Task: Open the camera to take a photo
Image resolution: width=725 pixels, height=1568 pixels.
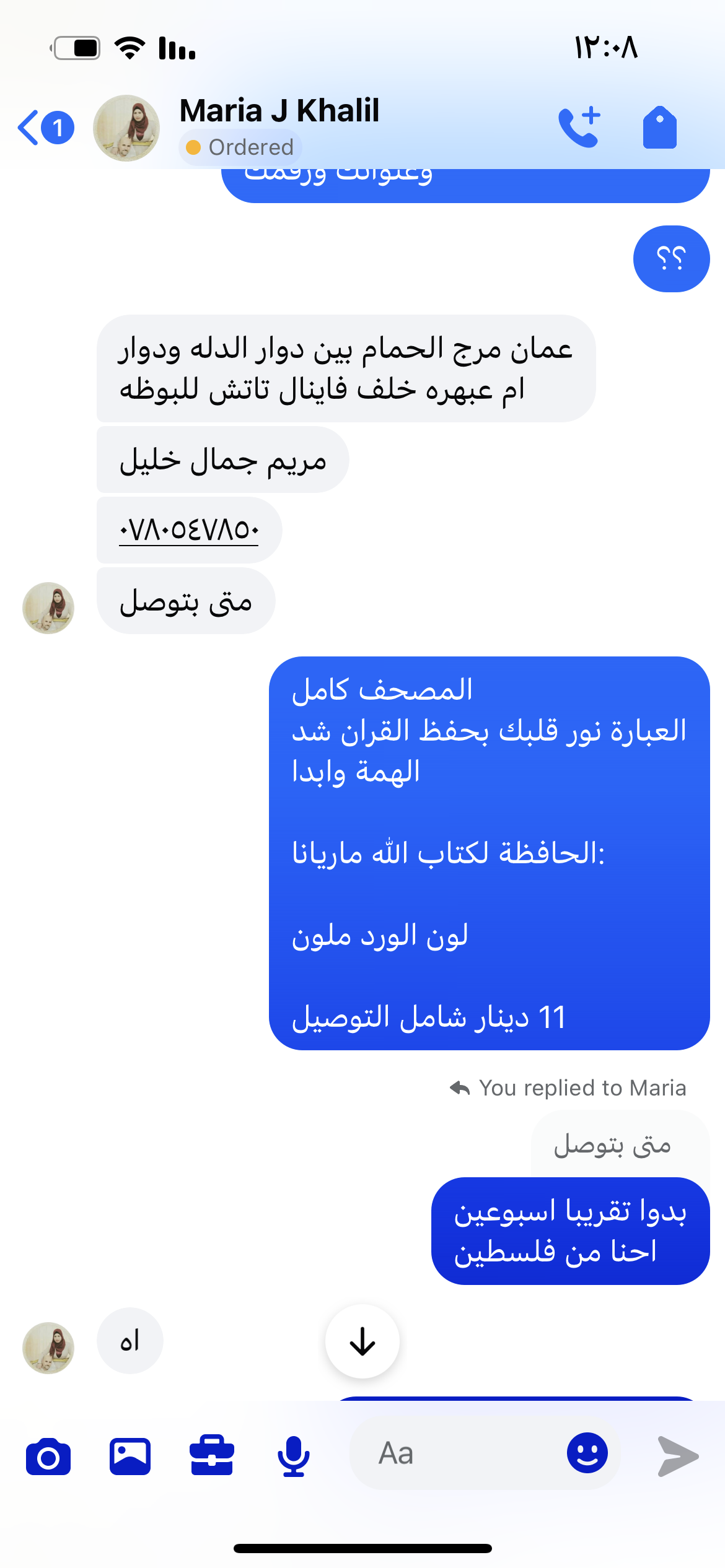Action: 48,1457
